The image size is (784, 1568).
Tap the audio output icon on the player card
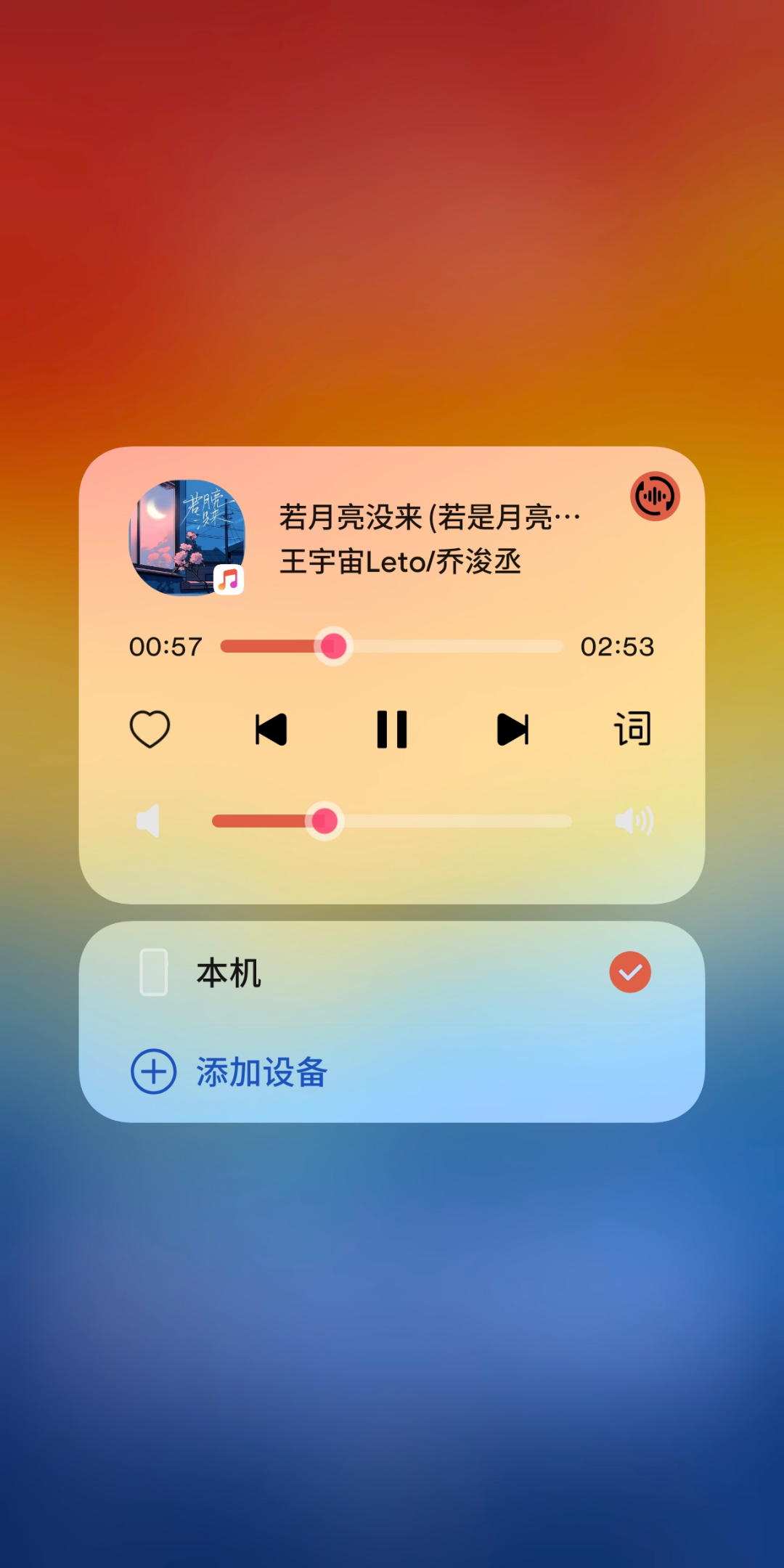655,497
